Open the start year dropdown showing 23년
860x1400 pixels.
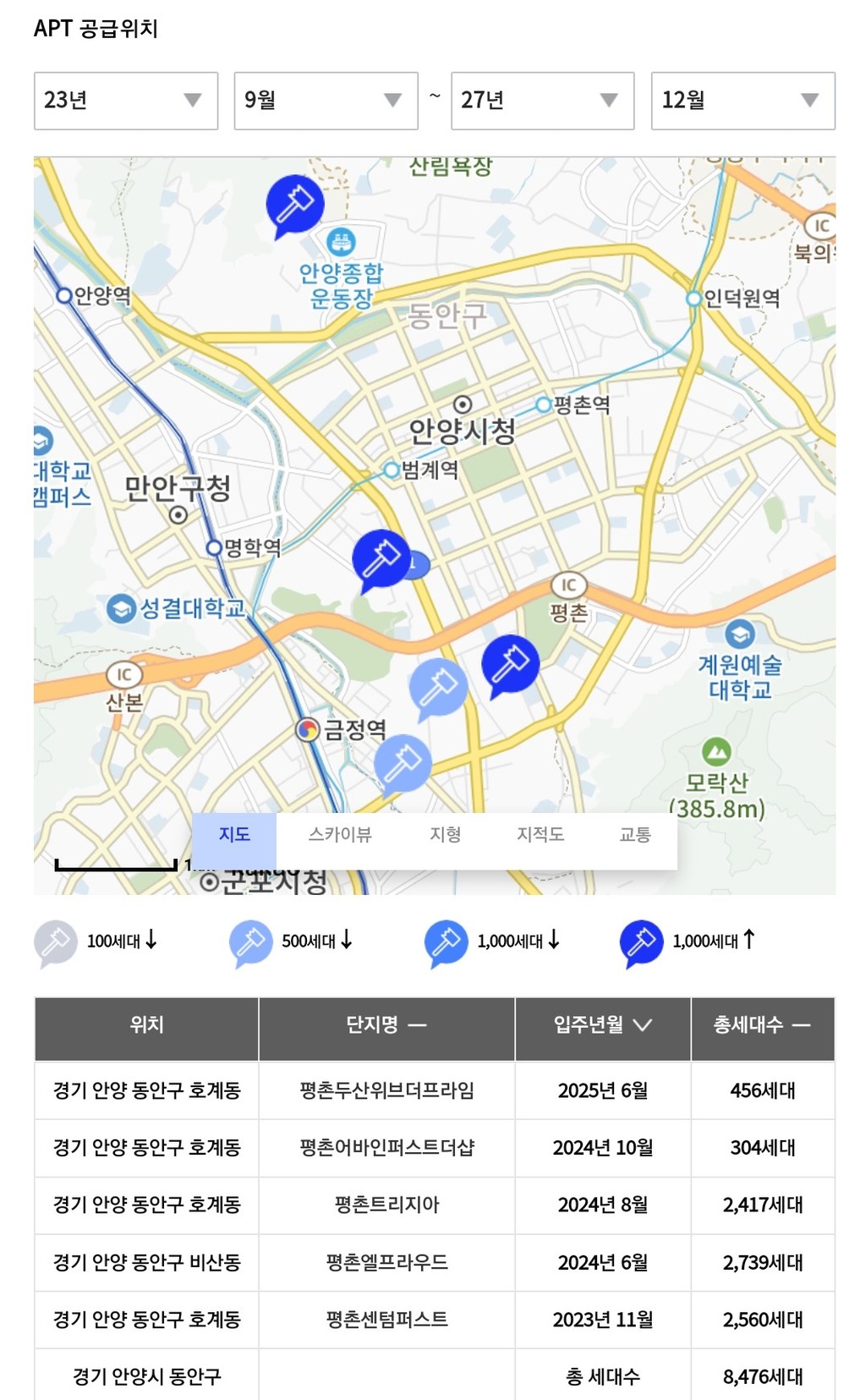[125, 101]
